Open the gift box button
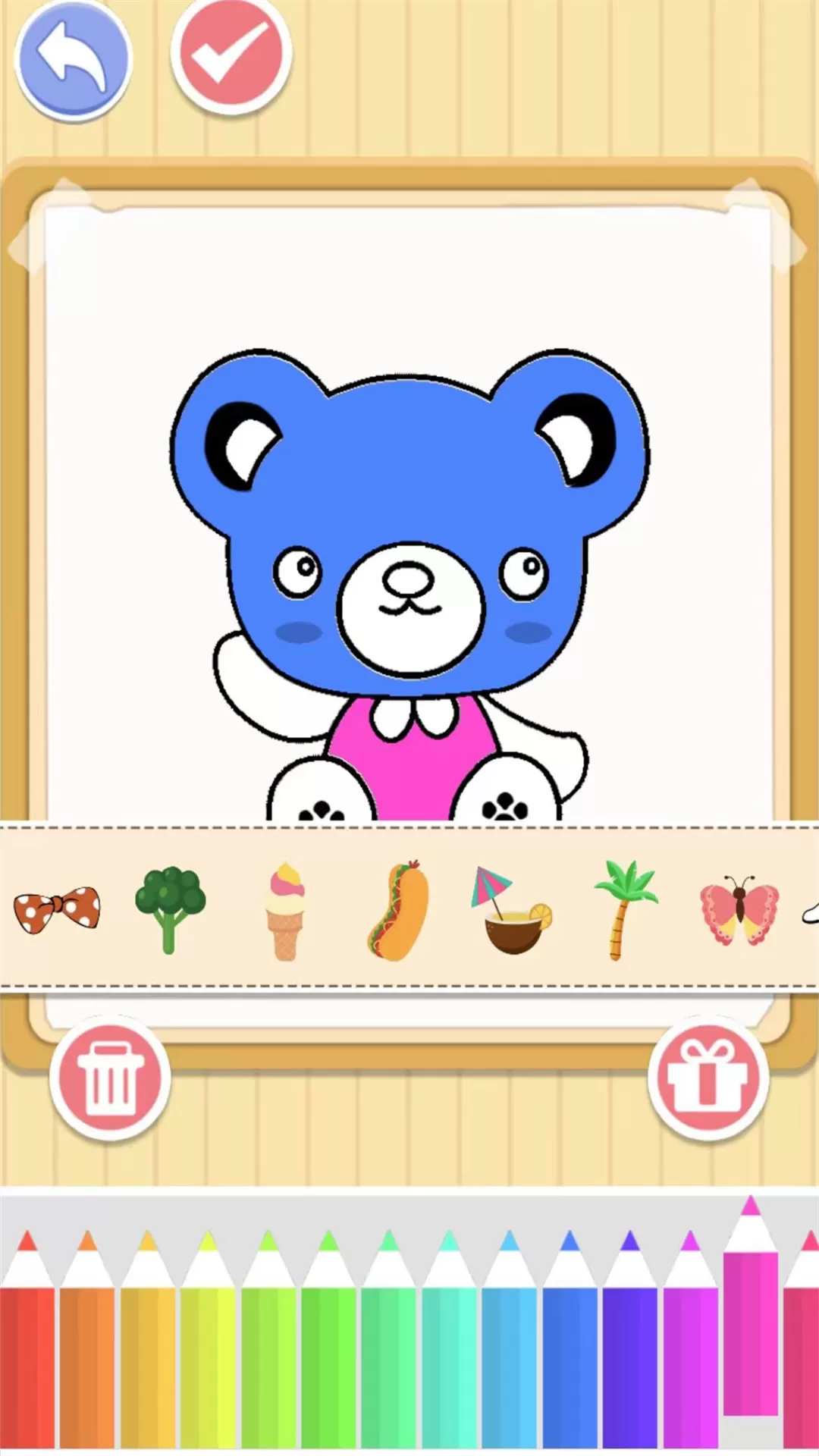 pyautogui.click(x=708, y=1078)
